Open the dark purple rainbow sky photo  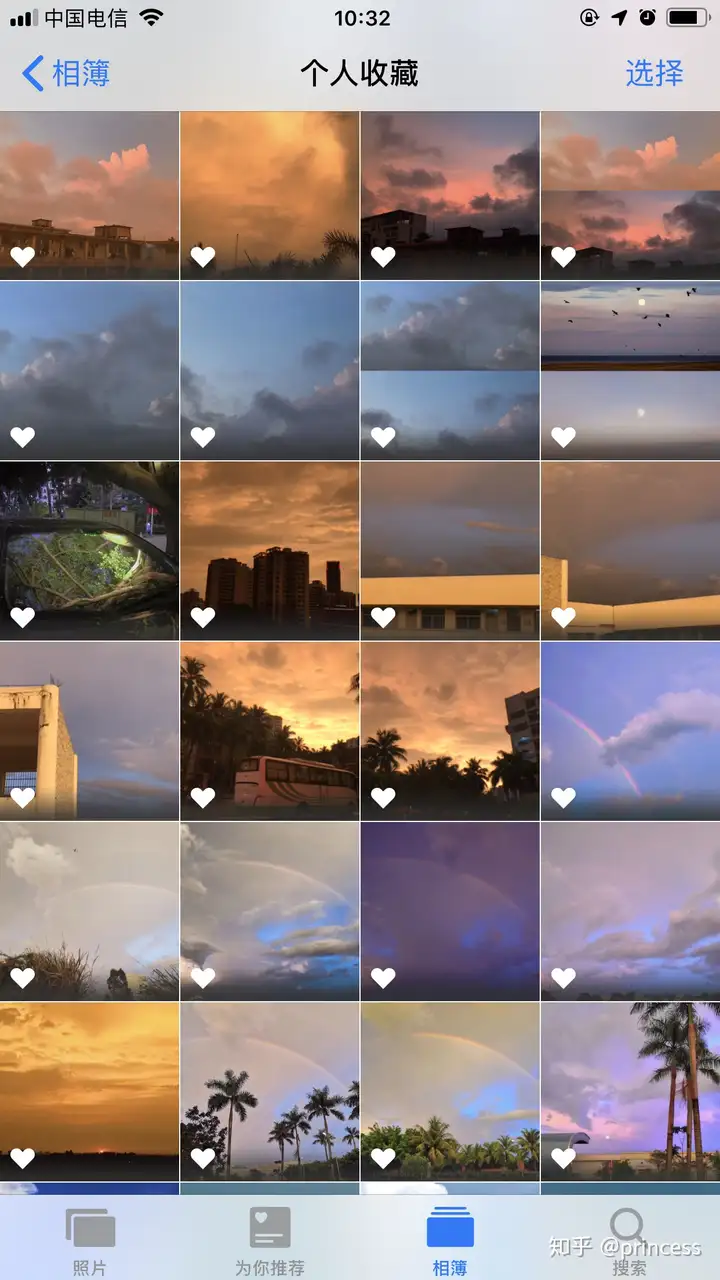coord(450,910)
